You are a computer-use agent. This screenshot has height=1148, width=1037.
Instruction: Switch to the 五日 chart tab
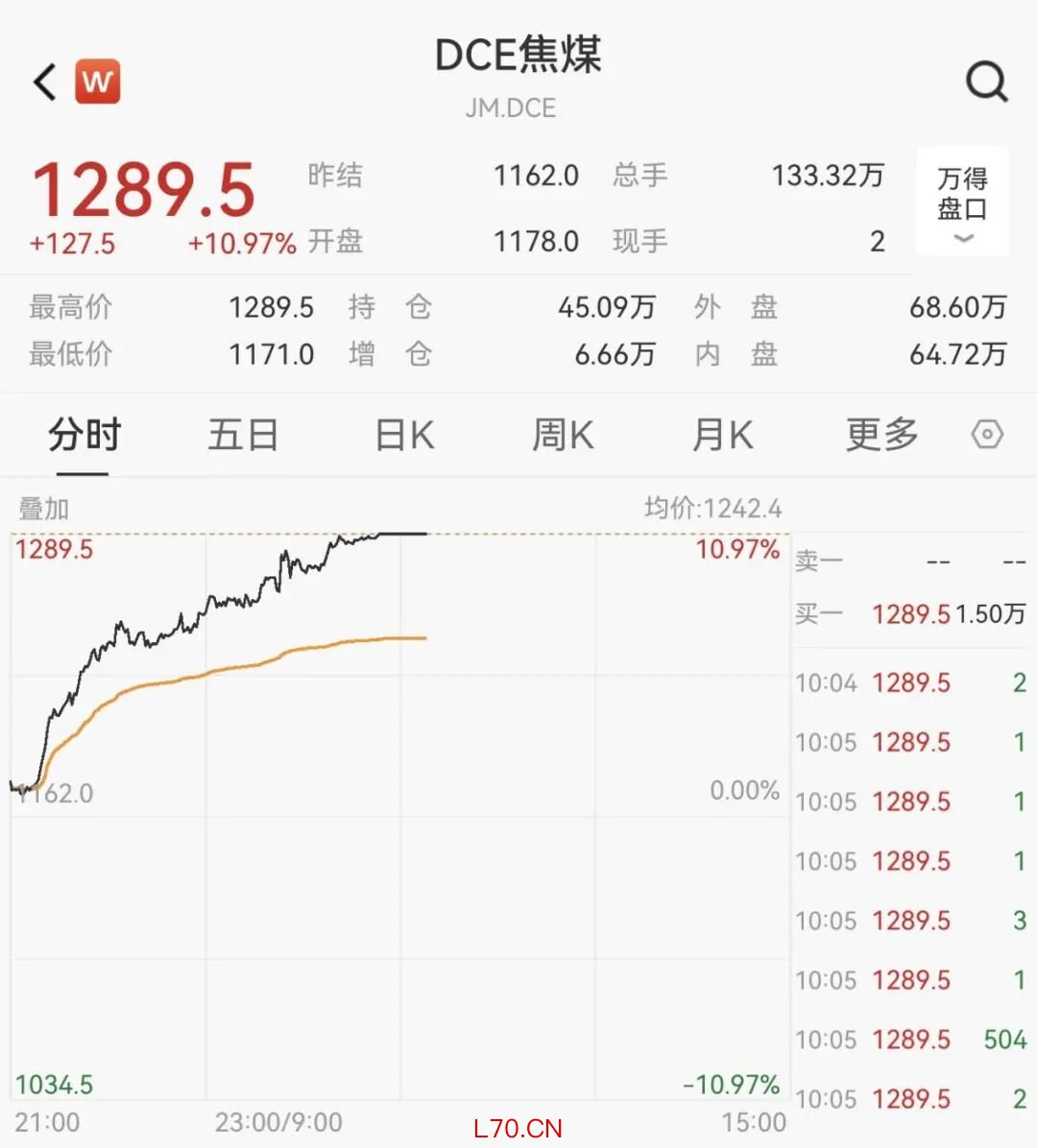click(243, 436)
